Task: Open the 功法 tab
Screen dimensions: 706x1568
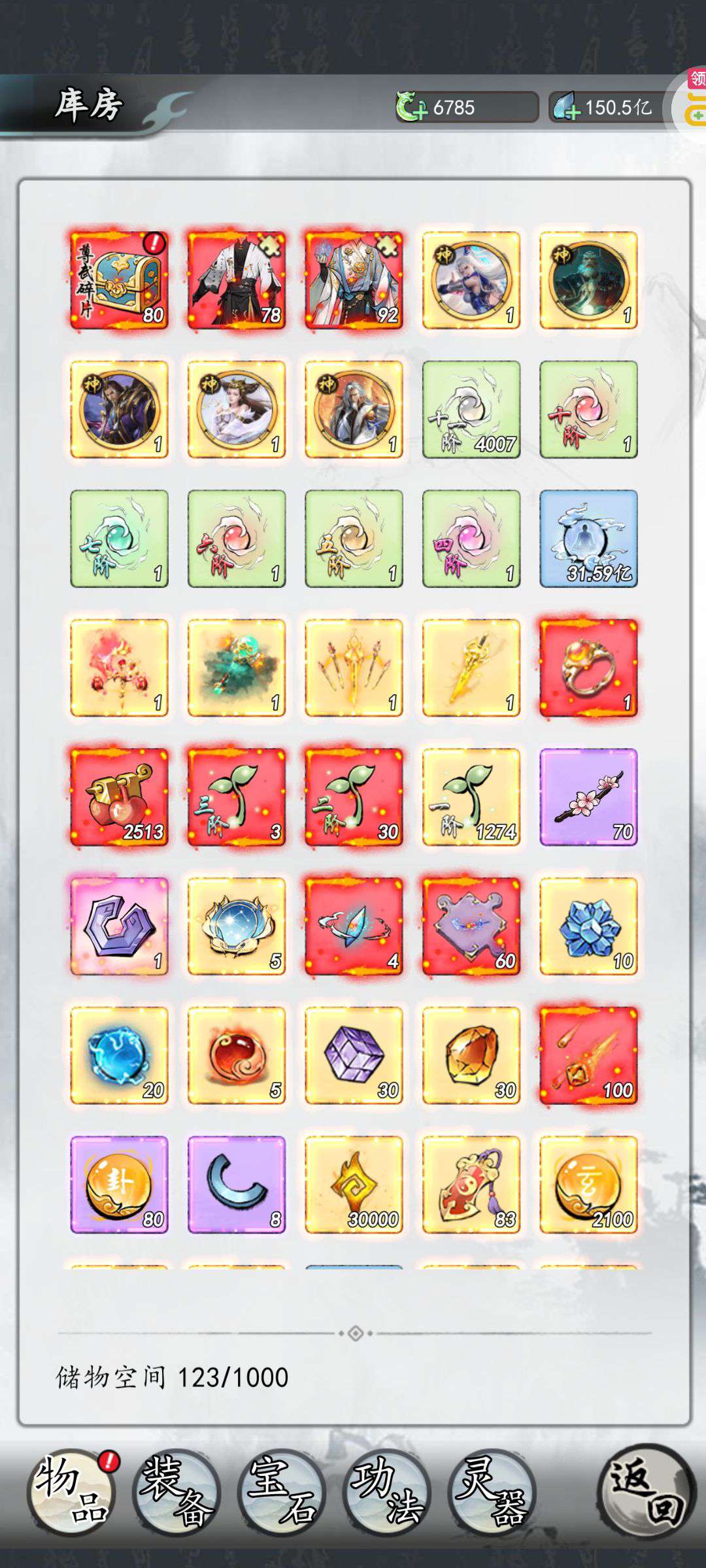Action: tap(387, 1493)
